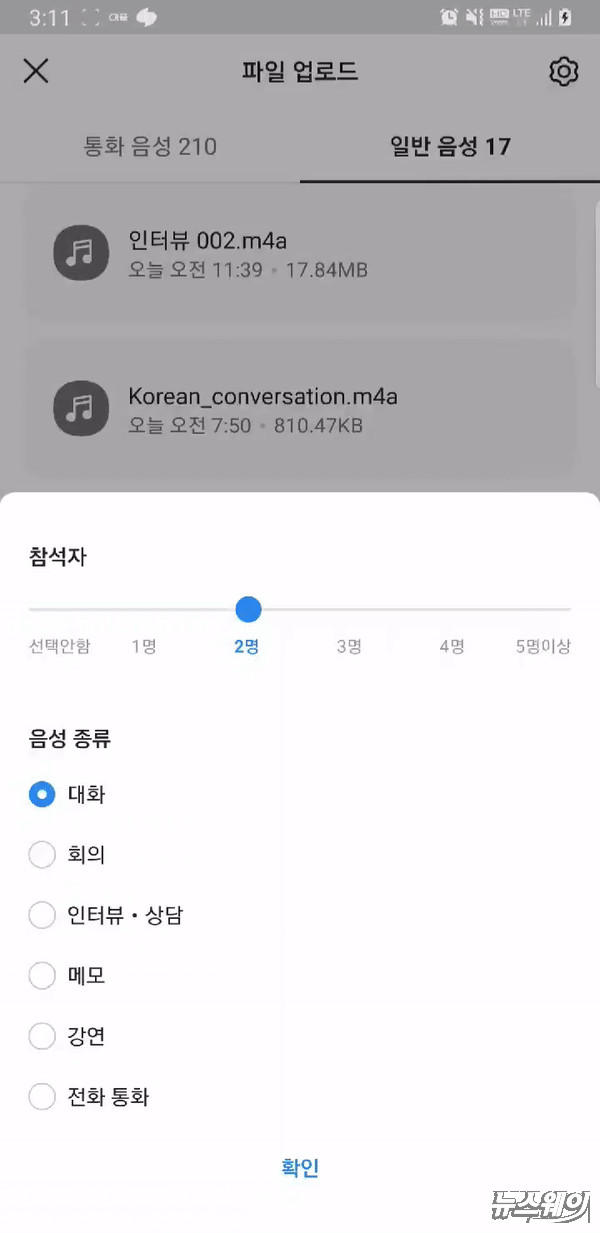600x1233 pixels.
Task: Set participants to 1명
Action: (x=144, y=646)
